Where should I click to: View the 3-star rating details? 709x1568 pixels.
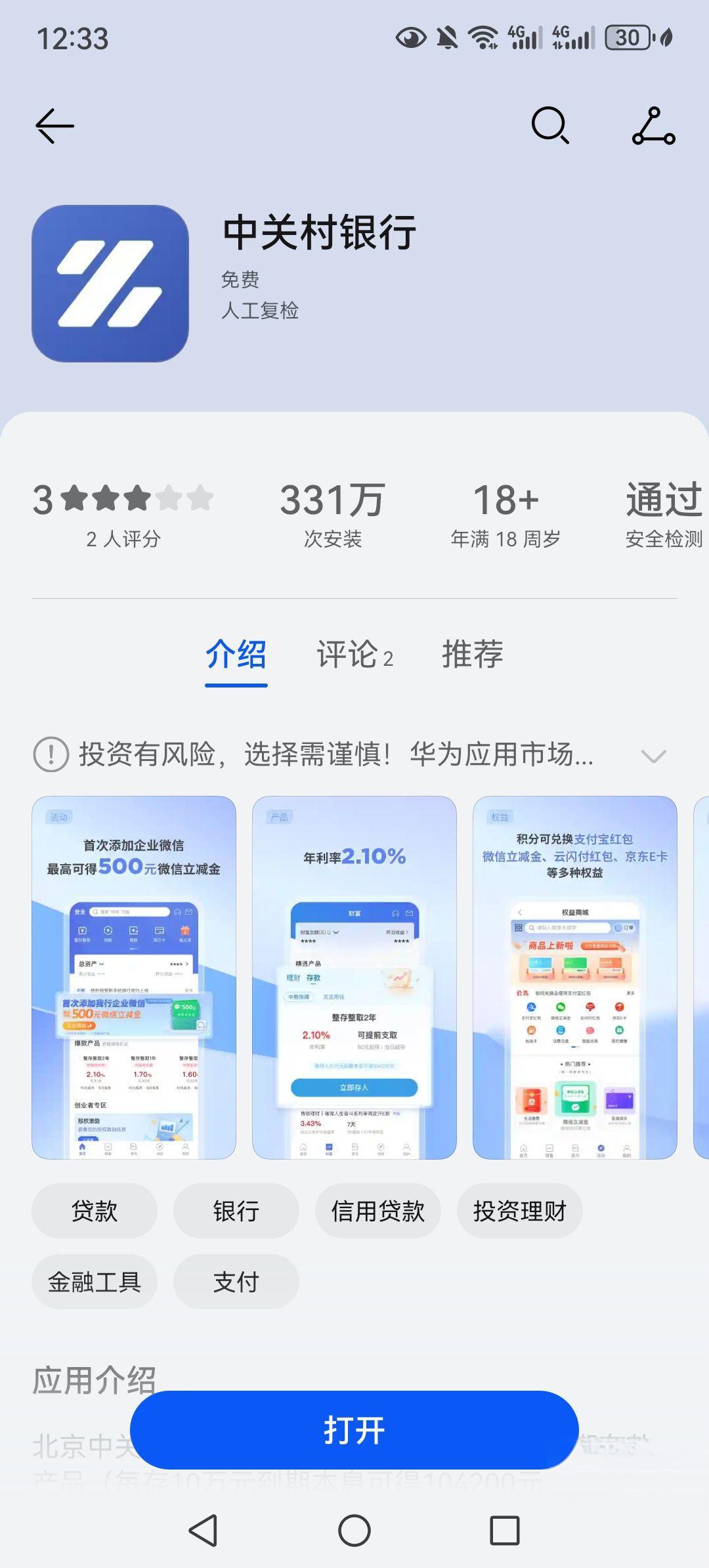point(123,515)
